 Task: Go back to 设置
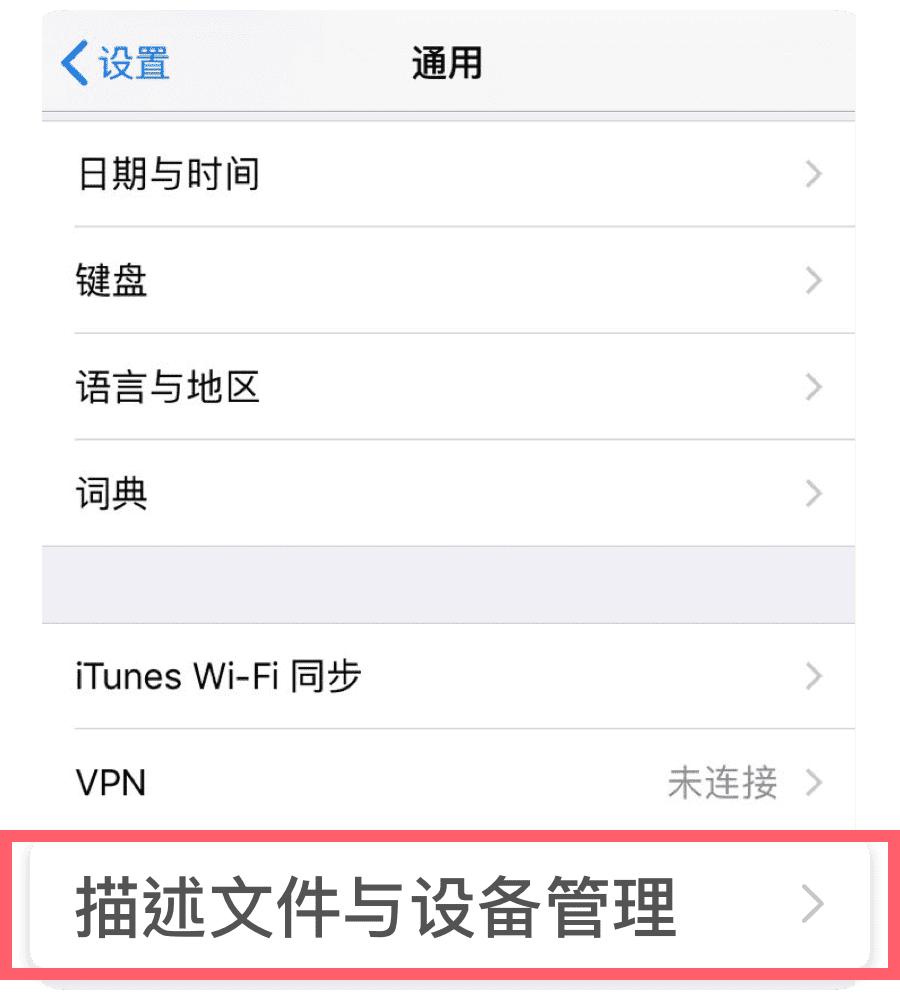pyautogui.click(x=115, y=62)
